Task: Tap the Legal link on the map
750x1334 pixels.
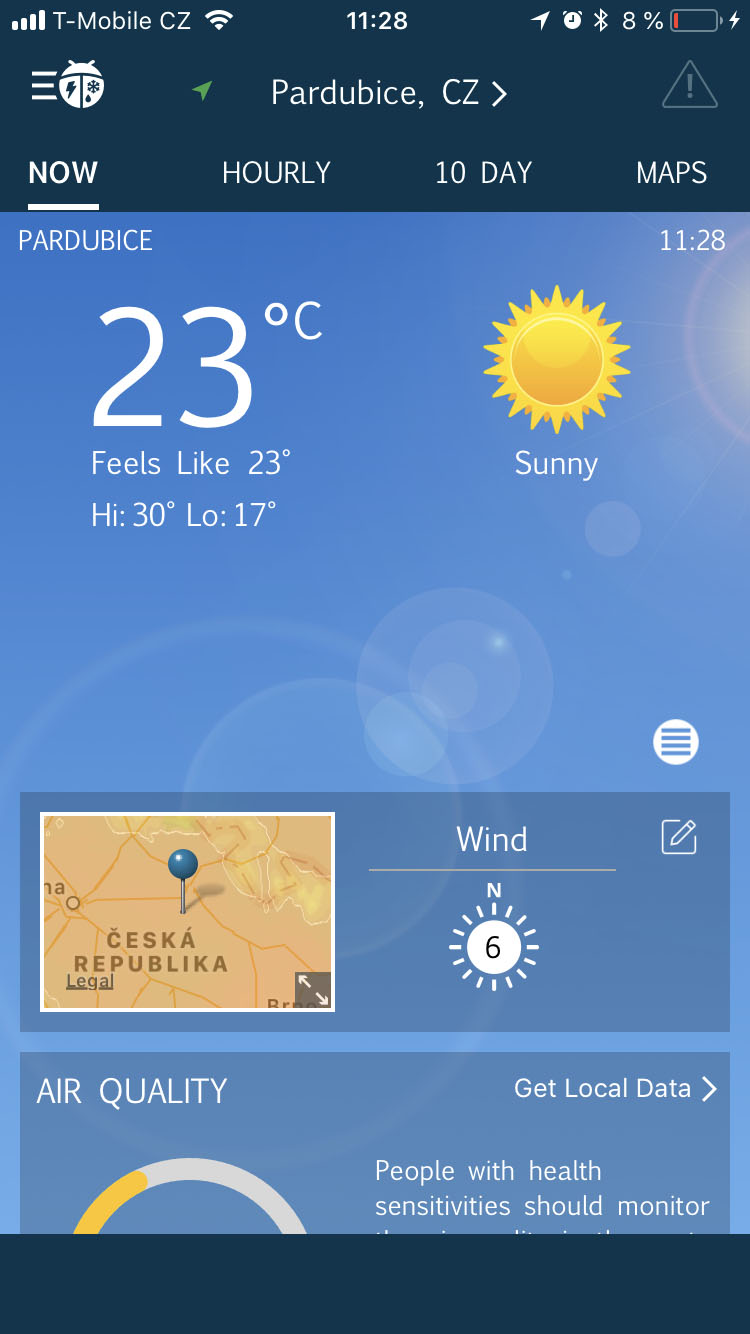Action: (x=90, y=981)
